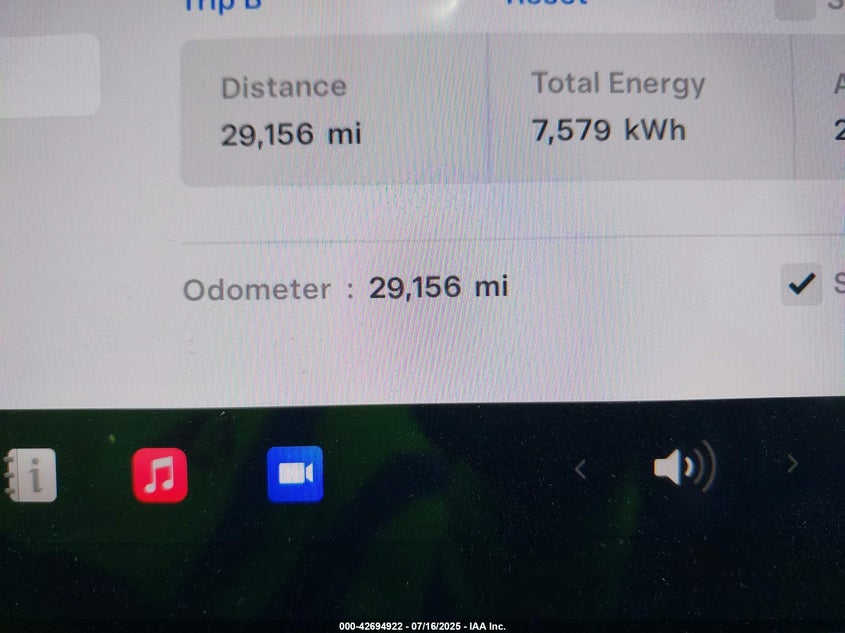
Task: Launch the Apple Music app
Action: pyautogui.click(x=160, y=475)
